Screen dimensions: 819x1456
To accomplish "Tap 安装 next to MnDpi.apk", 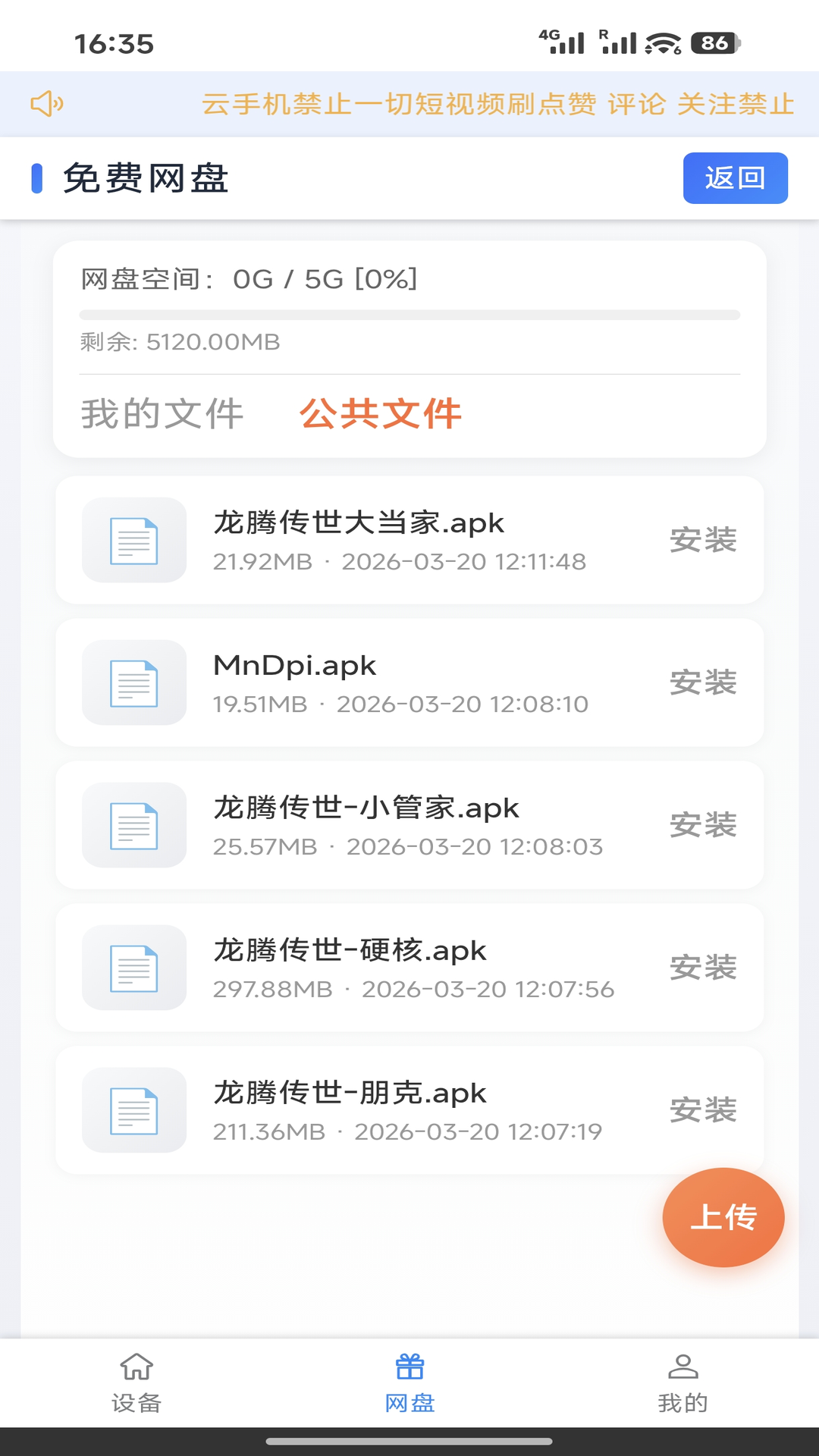I will [x=704, y=682].
